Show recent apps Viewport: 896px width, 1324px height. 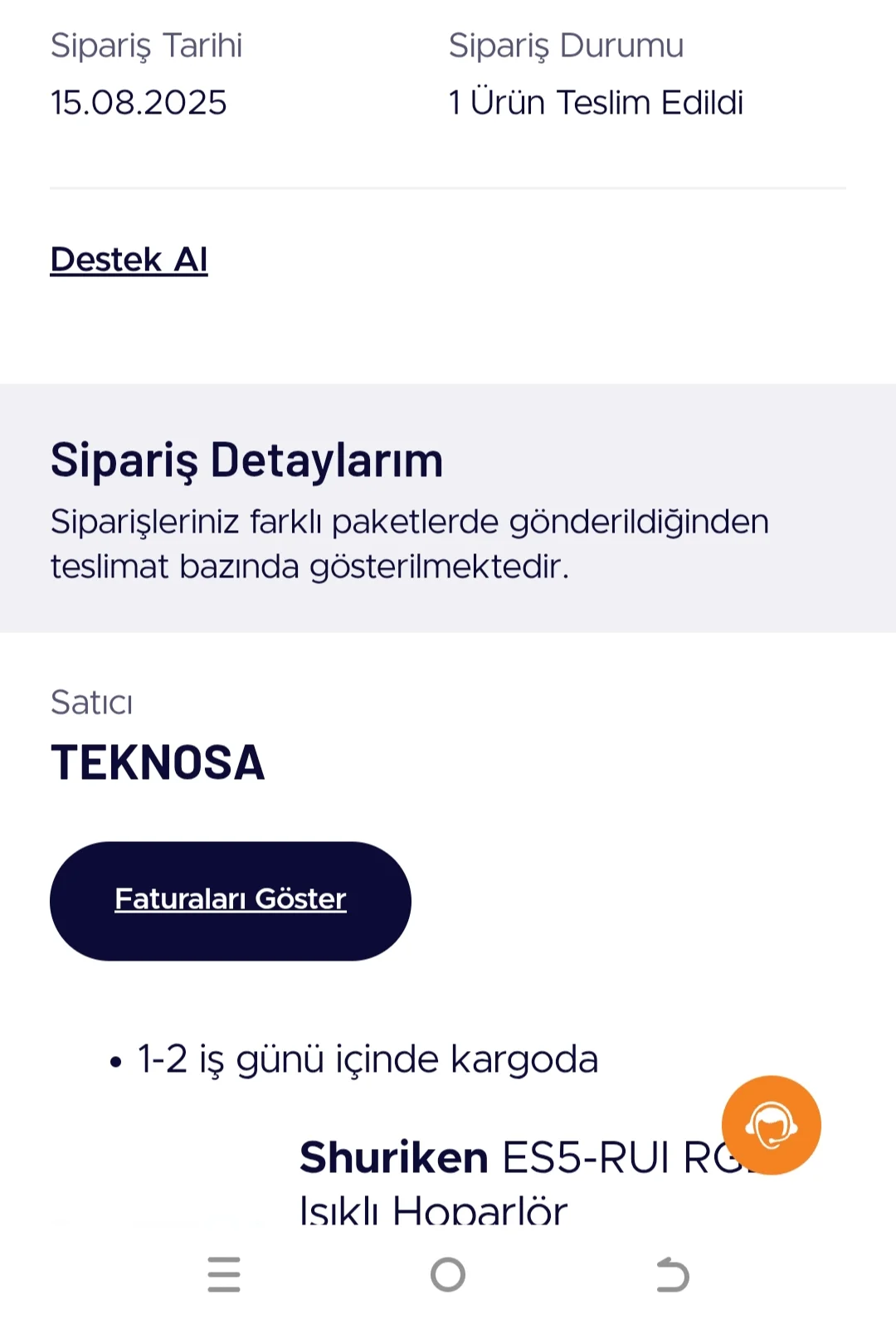point(224,1275)
